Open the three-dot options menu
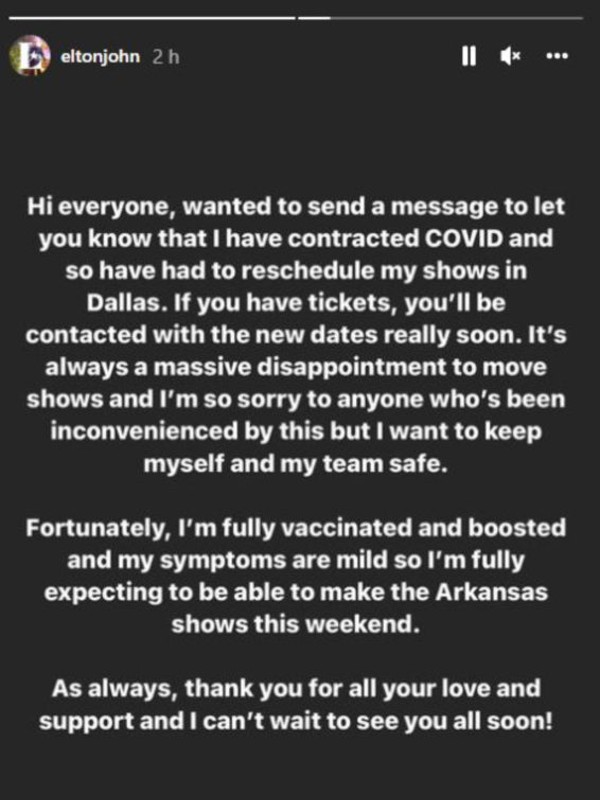Viewport: 600px width, 800px height. (556, 57)
